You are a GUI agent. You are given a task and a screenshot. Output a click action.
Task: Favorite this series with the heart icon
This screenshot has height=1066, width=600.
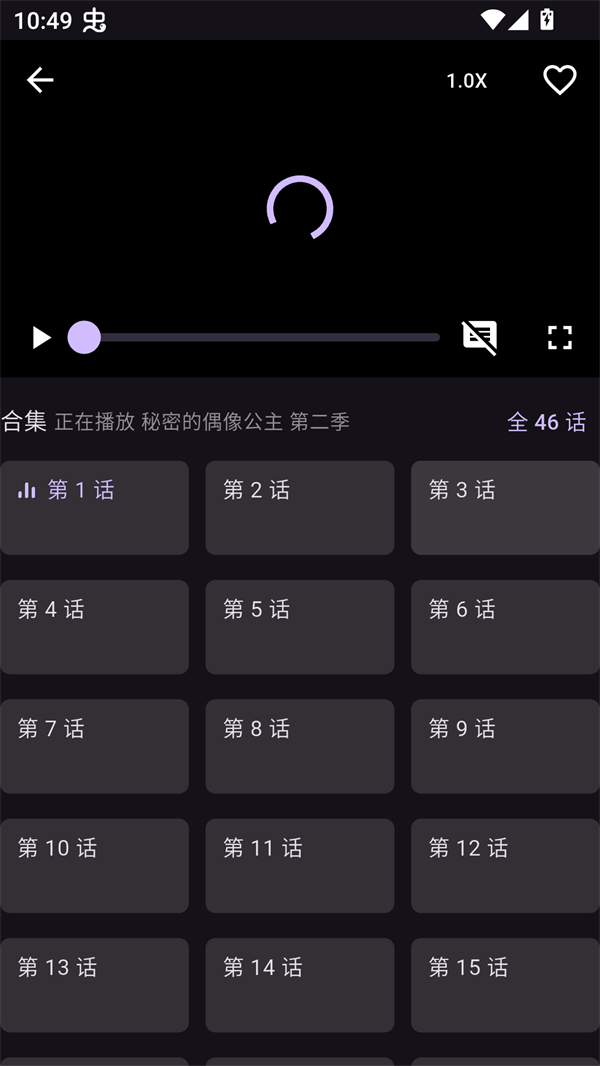559,80
